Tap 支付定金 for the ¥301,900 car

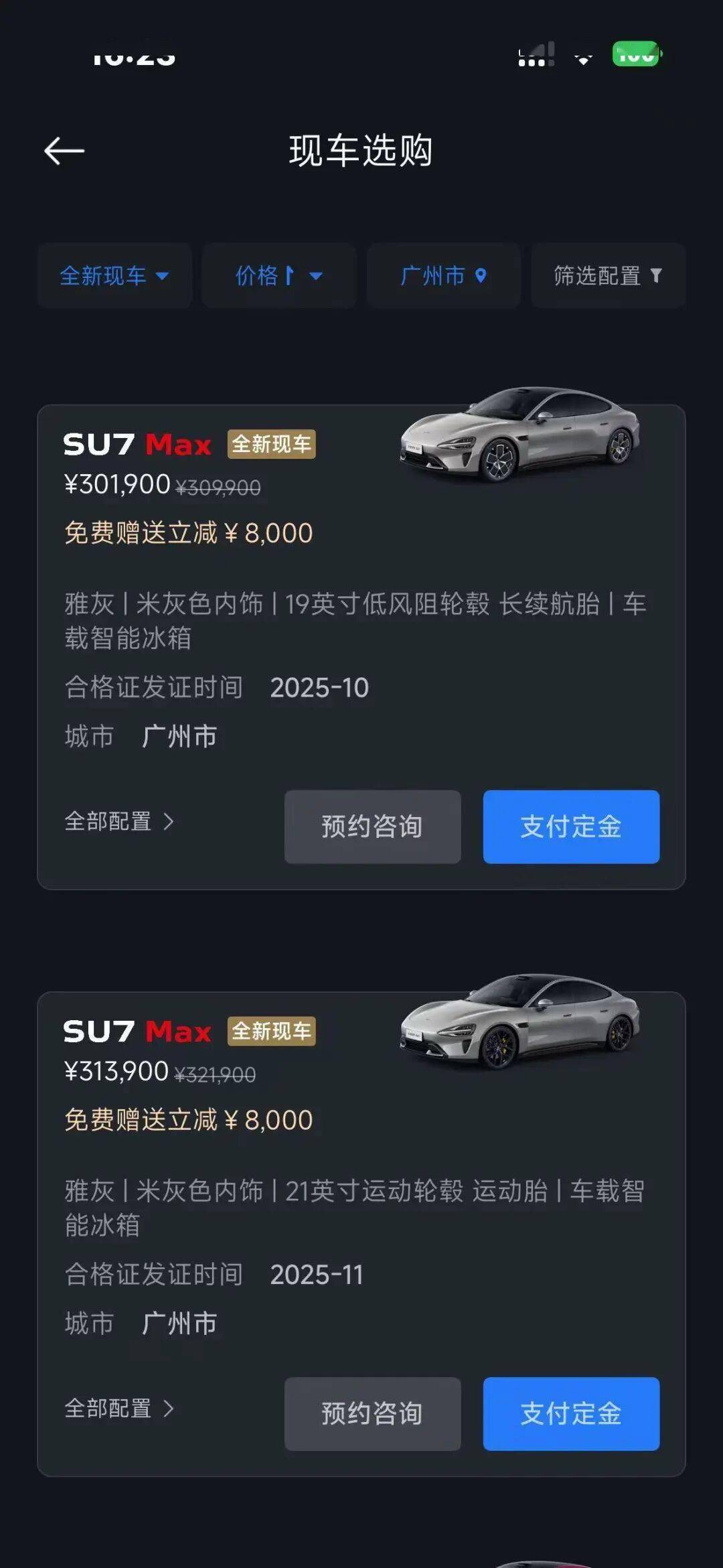[571, 827]
